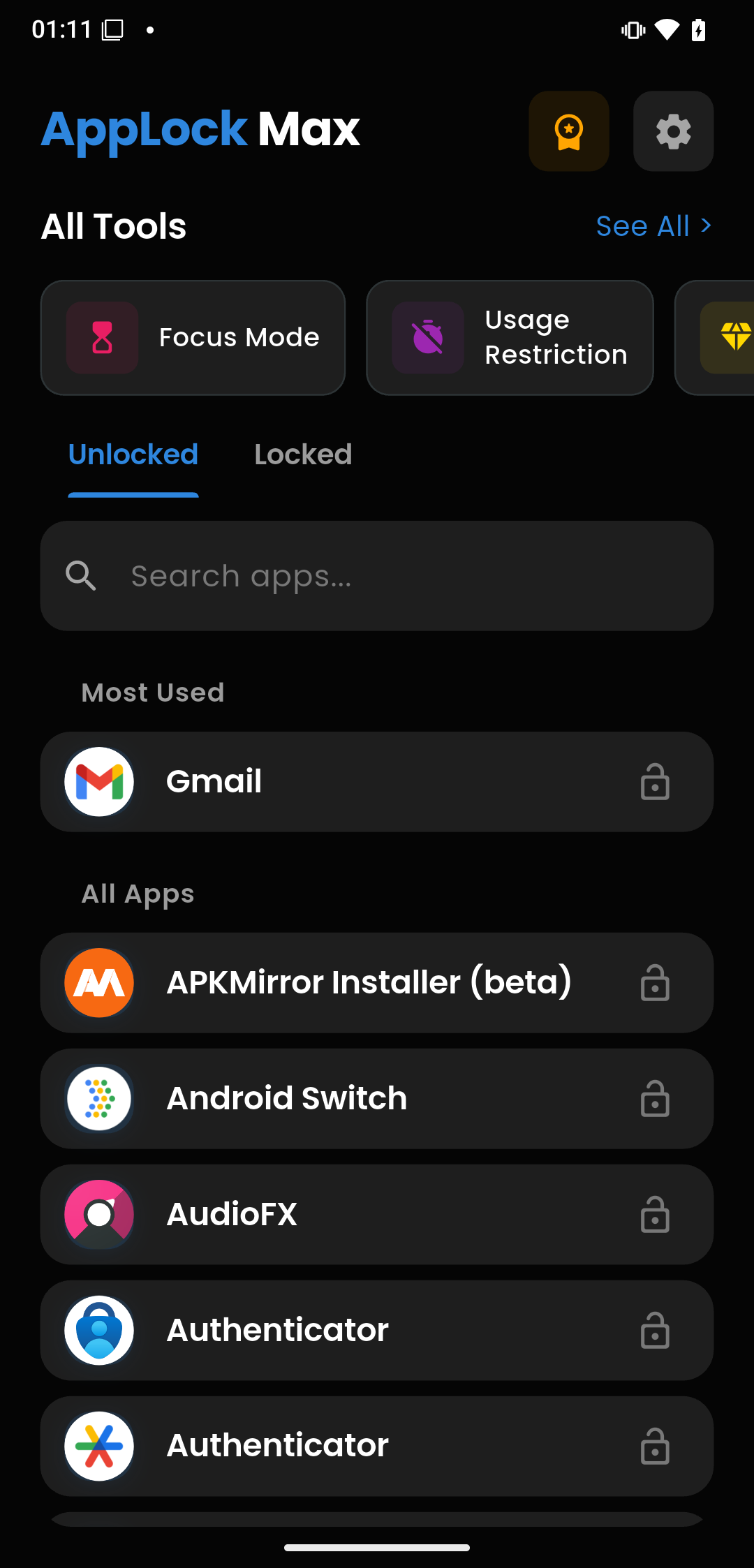754x1568 pixels.
Task: Enable the lock for Android Switch
Action: [654, 1098]
